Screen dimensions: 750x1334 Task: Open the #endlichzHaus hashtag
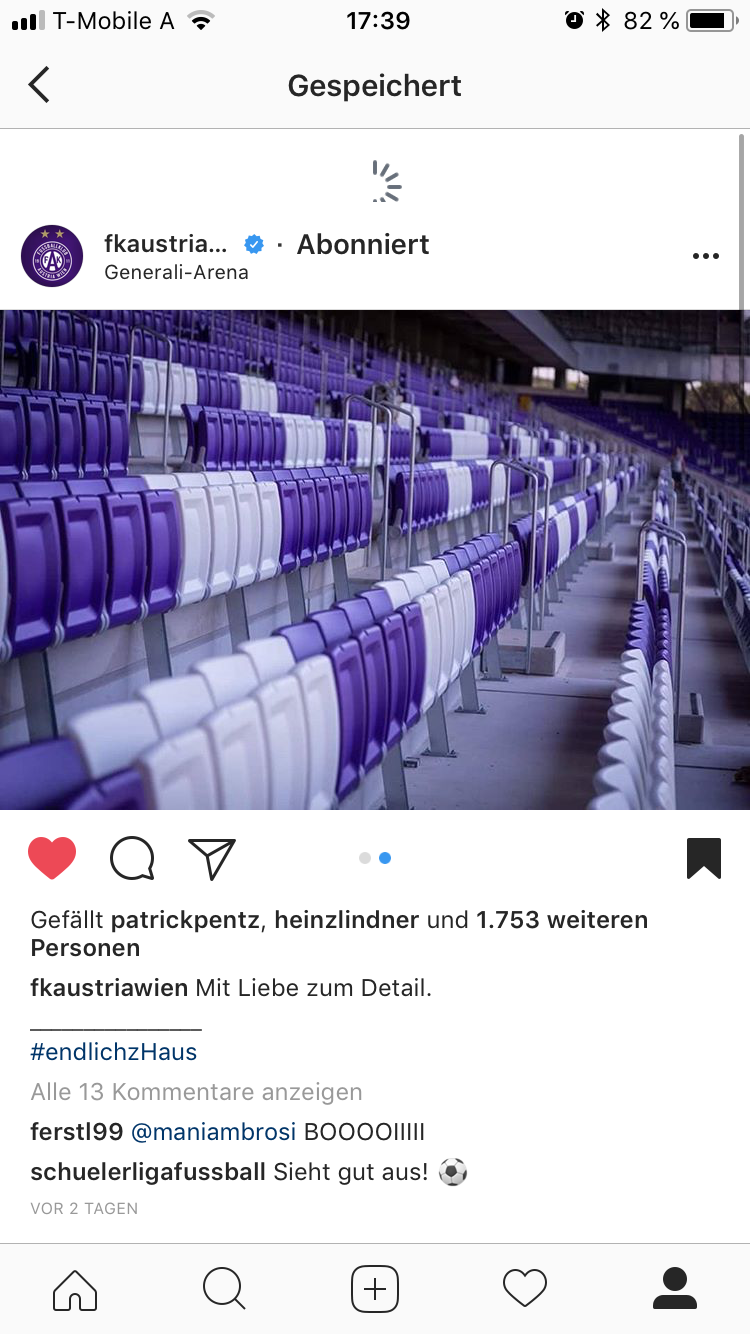click(x=114, y=1052)
